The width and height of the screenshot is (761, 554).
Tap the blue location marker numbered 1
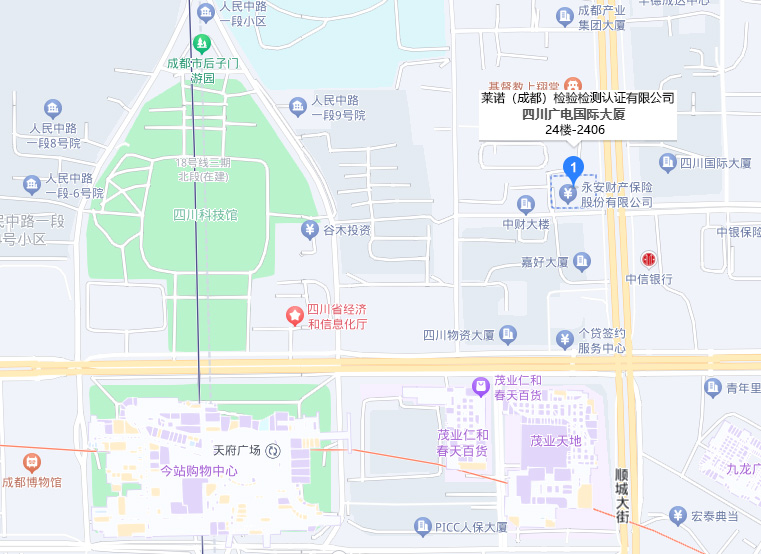[x=573, y=167]
